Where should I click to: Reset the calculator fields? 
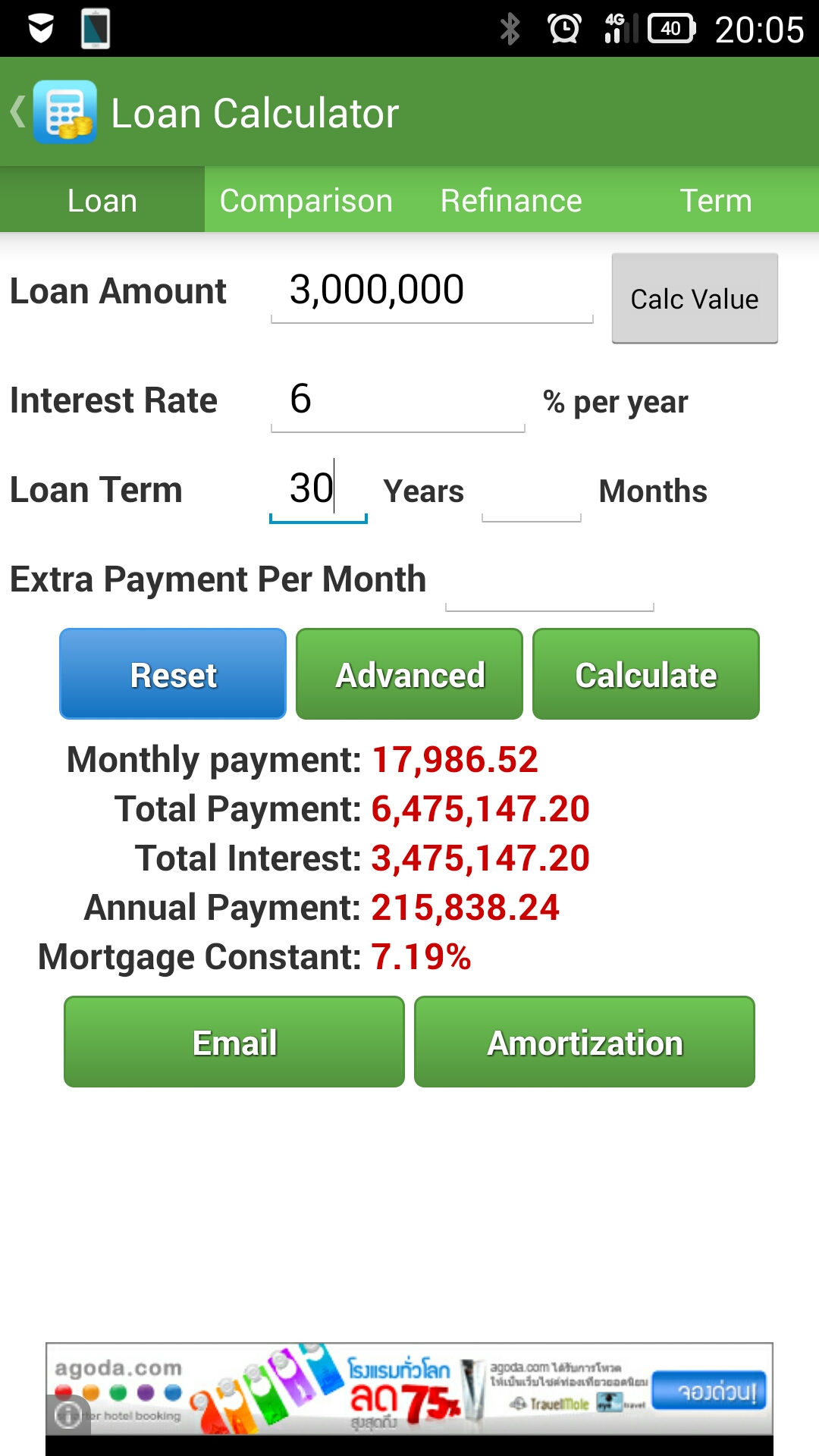(x=173, y=673)
